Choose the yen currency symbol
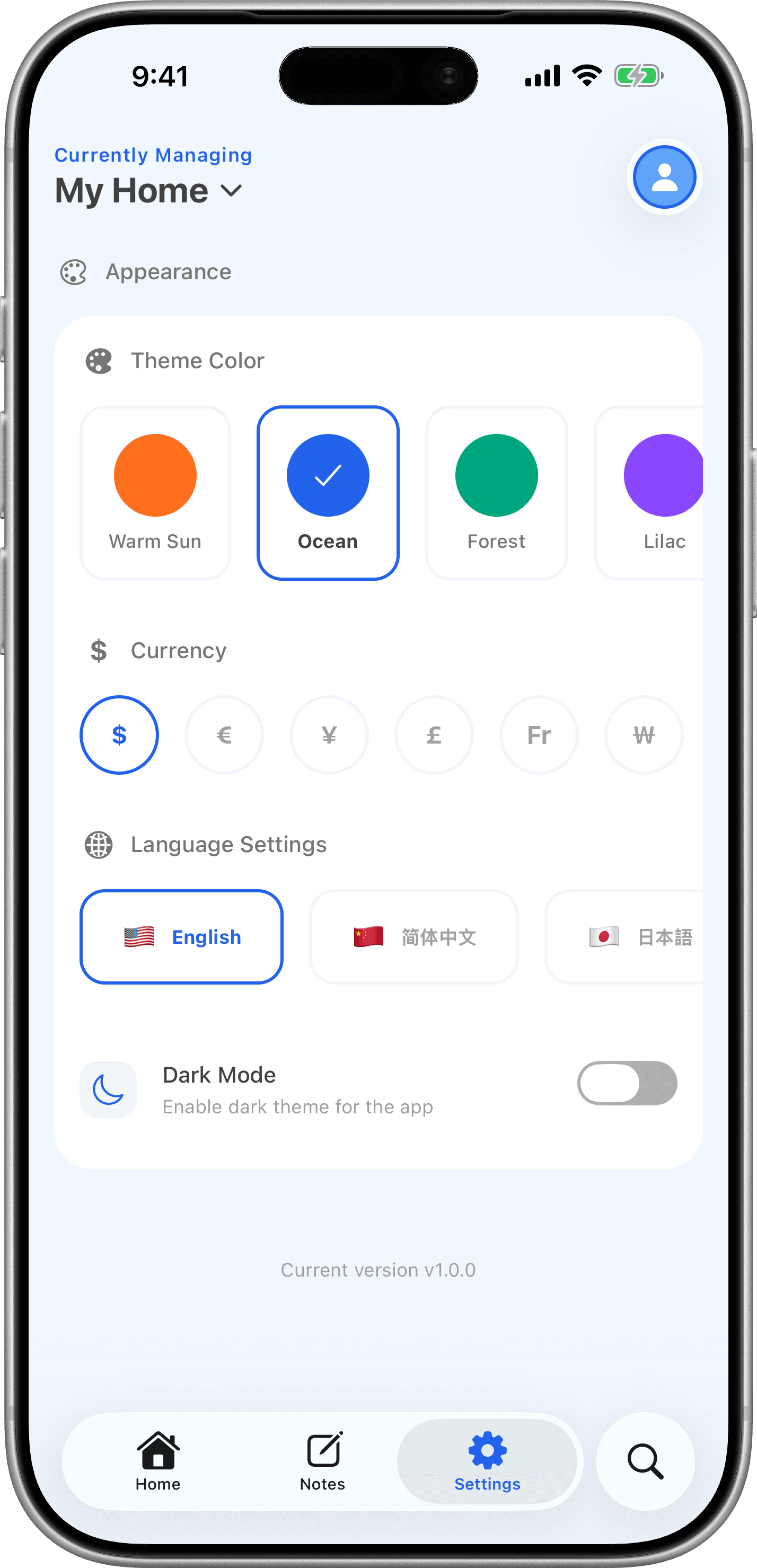757x1568 pixels. coord(329,734)
